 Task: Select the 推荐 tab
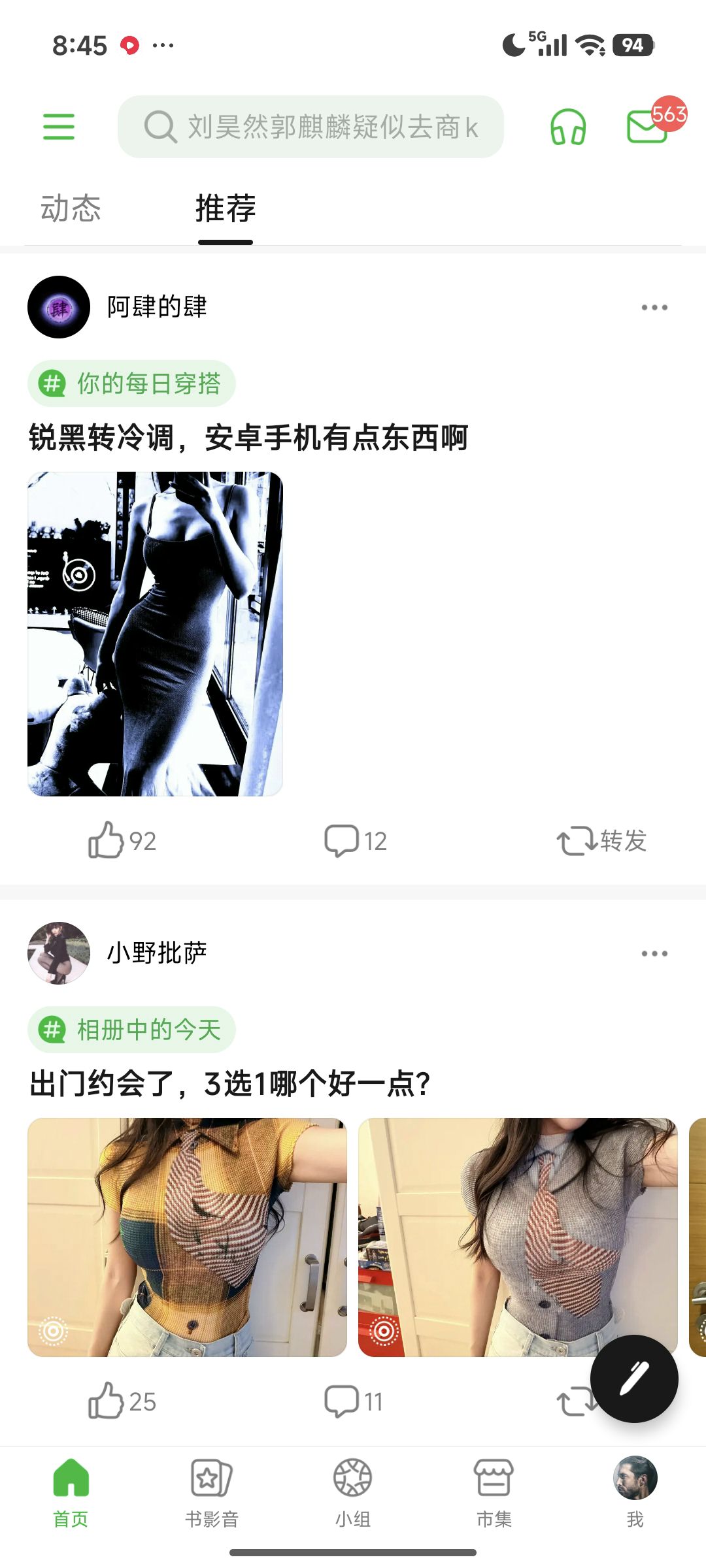tap(226, 208)
